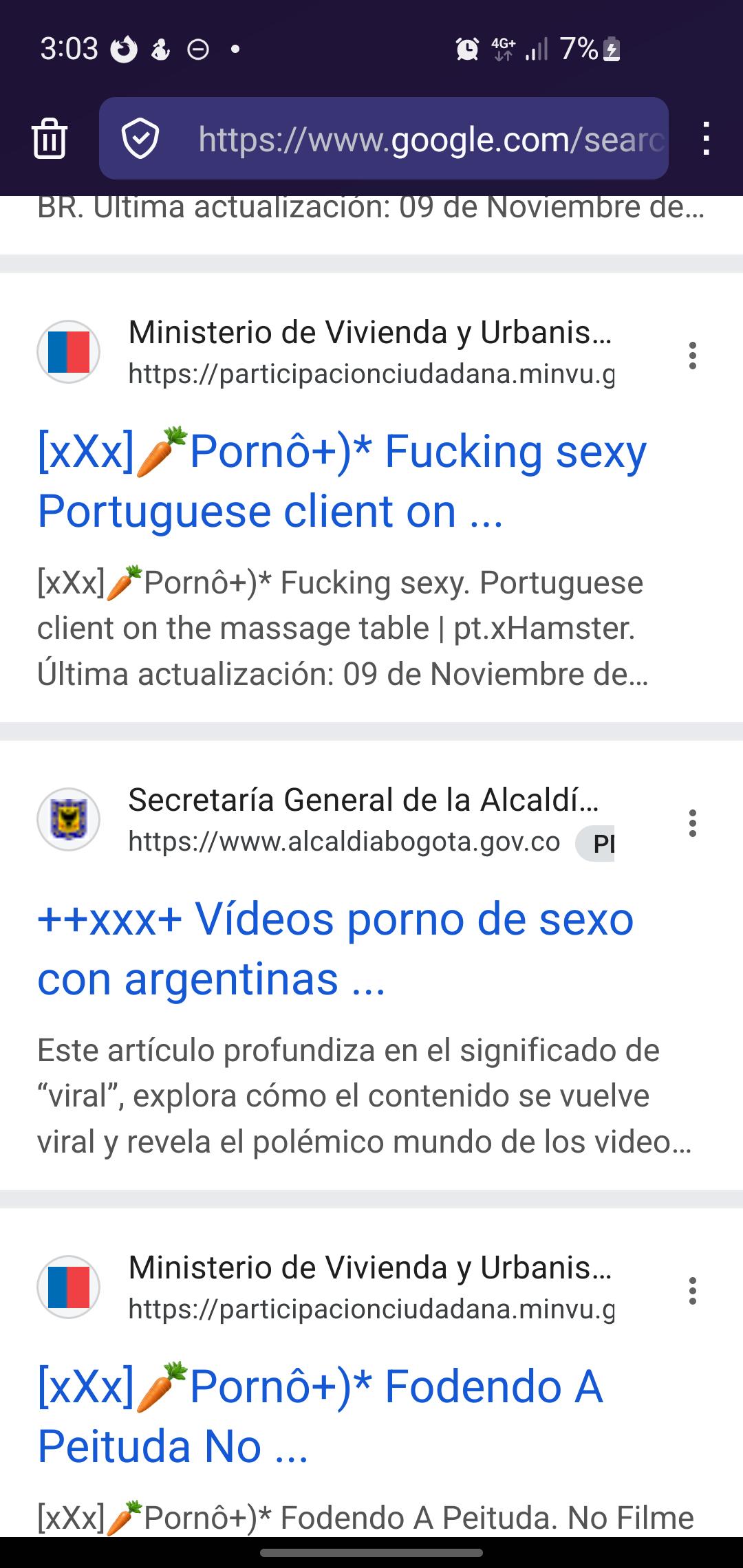Tap the alcaldiabogota.gov.co source header
The height and width of the screenshot is (1568, 743).
344,820
